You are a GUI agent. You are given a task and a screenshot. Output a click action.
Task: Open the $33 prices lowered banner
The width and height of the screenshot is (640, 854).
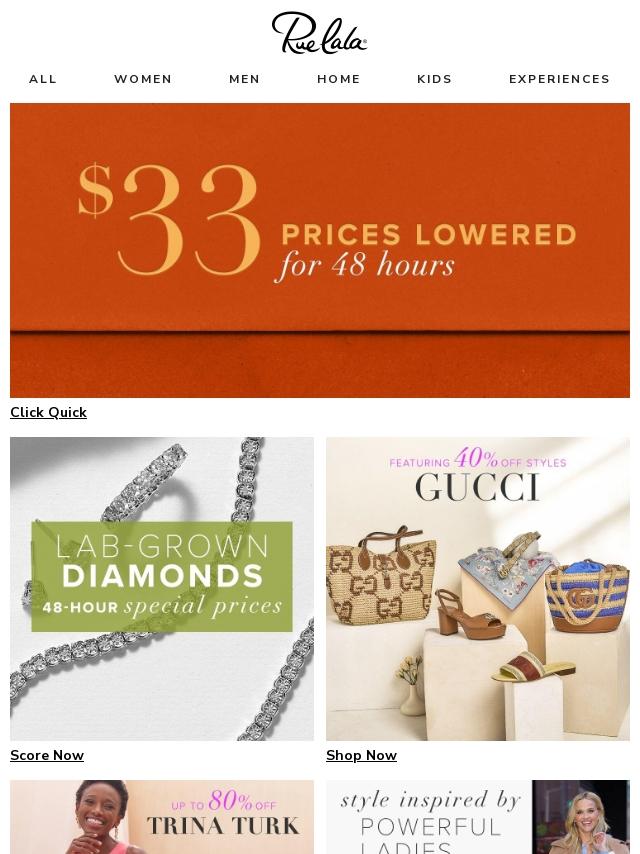pyautogui.click(x=320, y=250)
